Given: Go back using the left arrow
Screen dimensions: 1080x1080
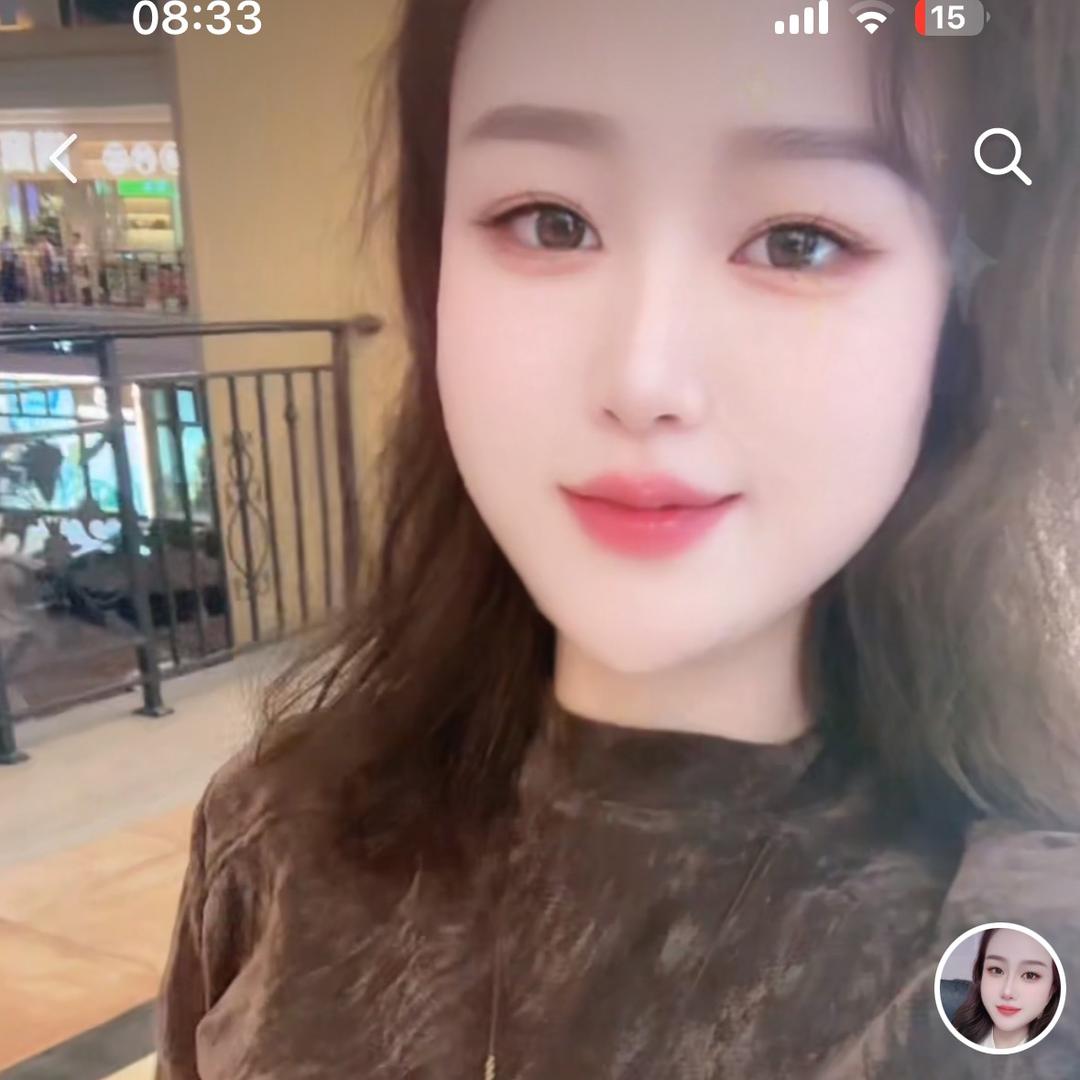Looking at the screenshot, I should pos(64,158).
